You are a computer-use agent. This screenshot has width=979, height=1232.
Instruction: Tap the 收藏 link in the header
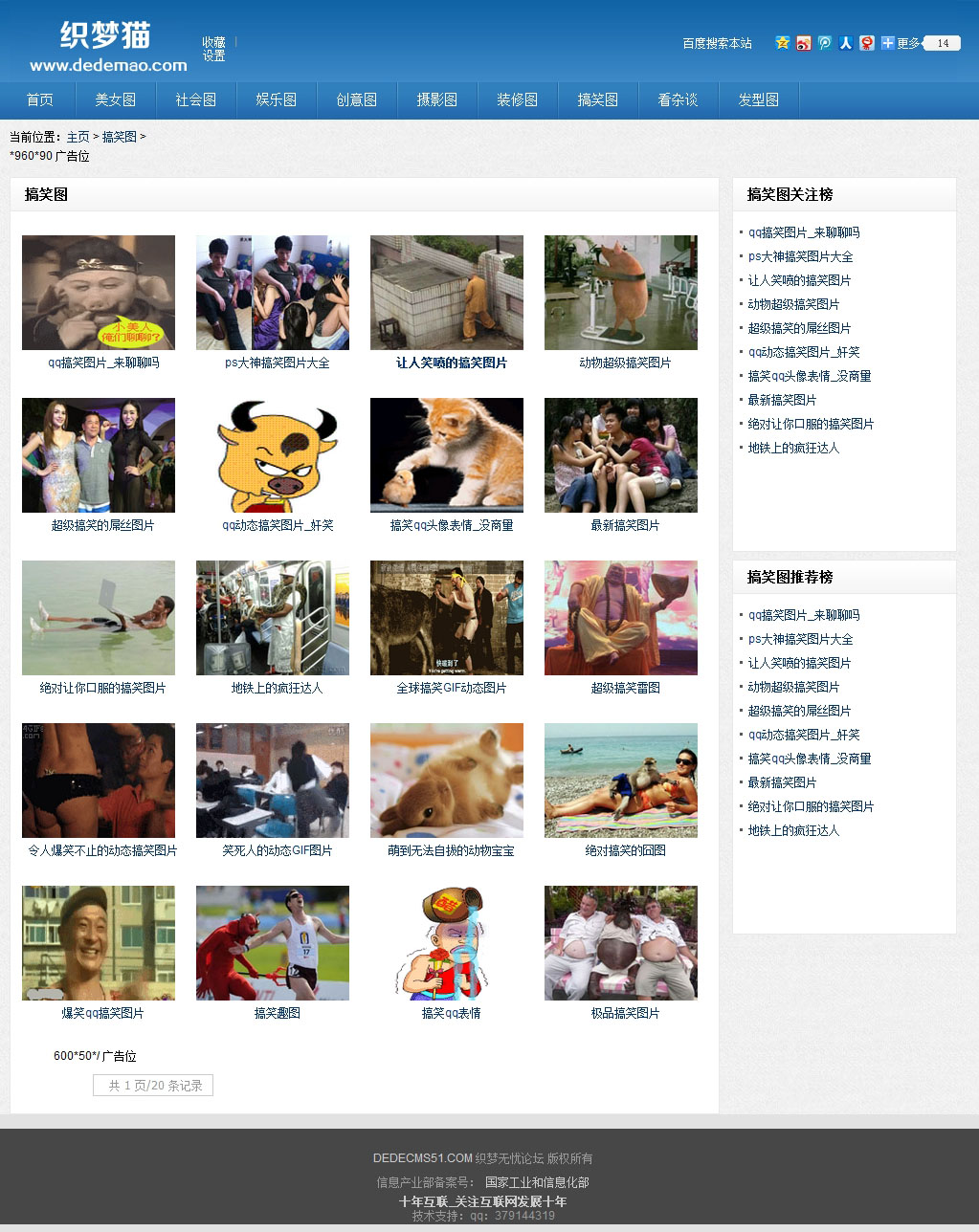[x=213, y=42]
